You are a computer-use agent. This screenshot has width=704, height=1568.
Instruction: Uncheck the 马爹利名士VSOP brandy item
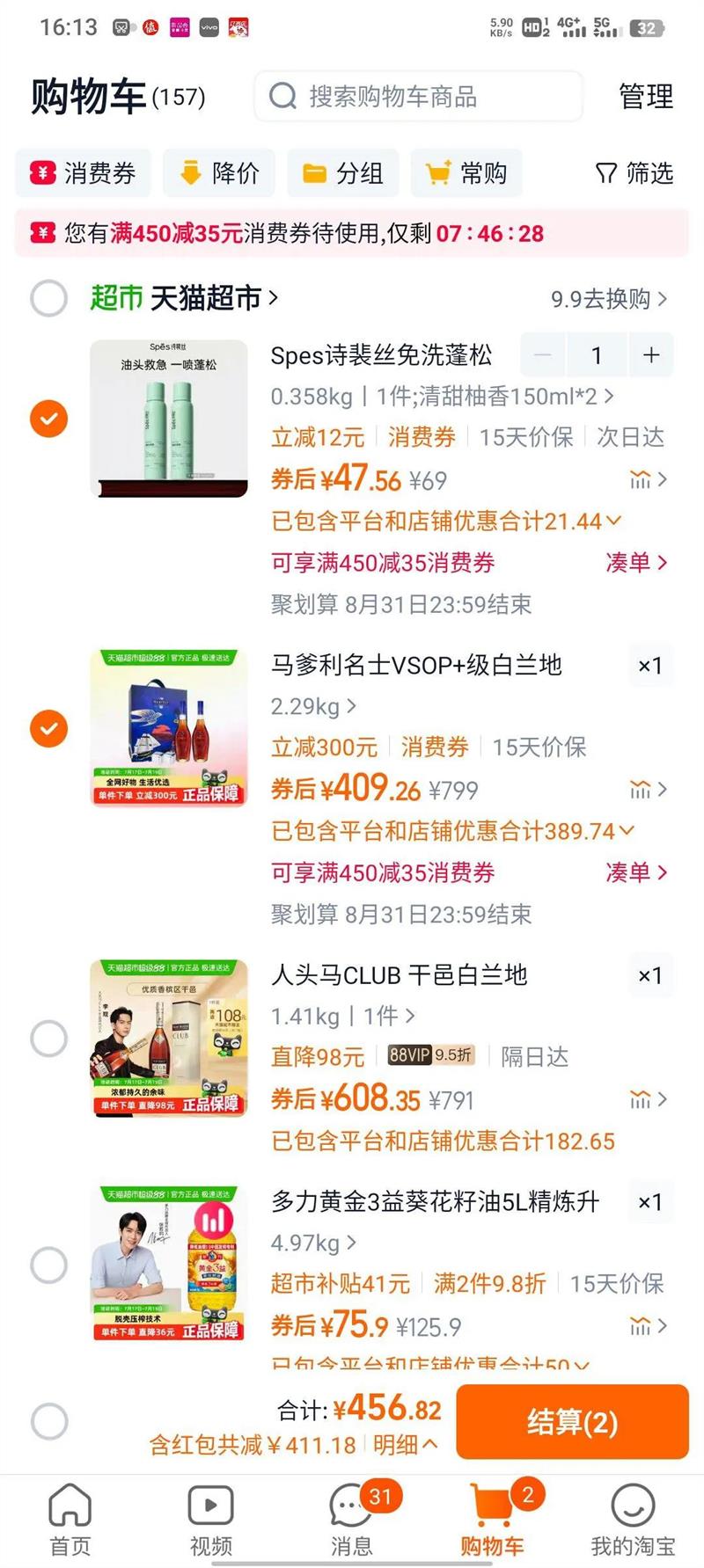48,728
